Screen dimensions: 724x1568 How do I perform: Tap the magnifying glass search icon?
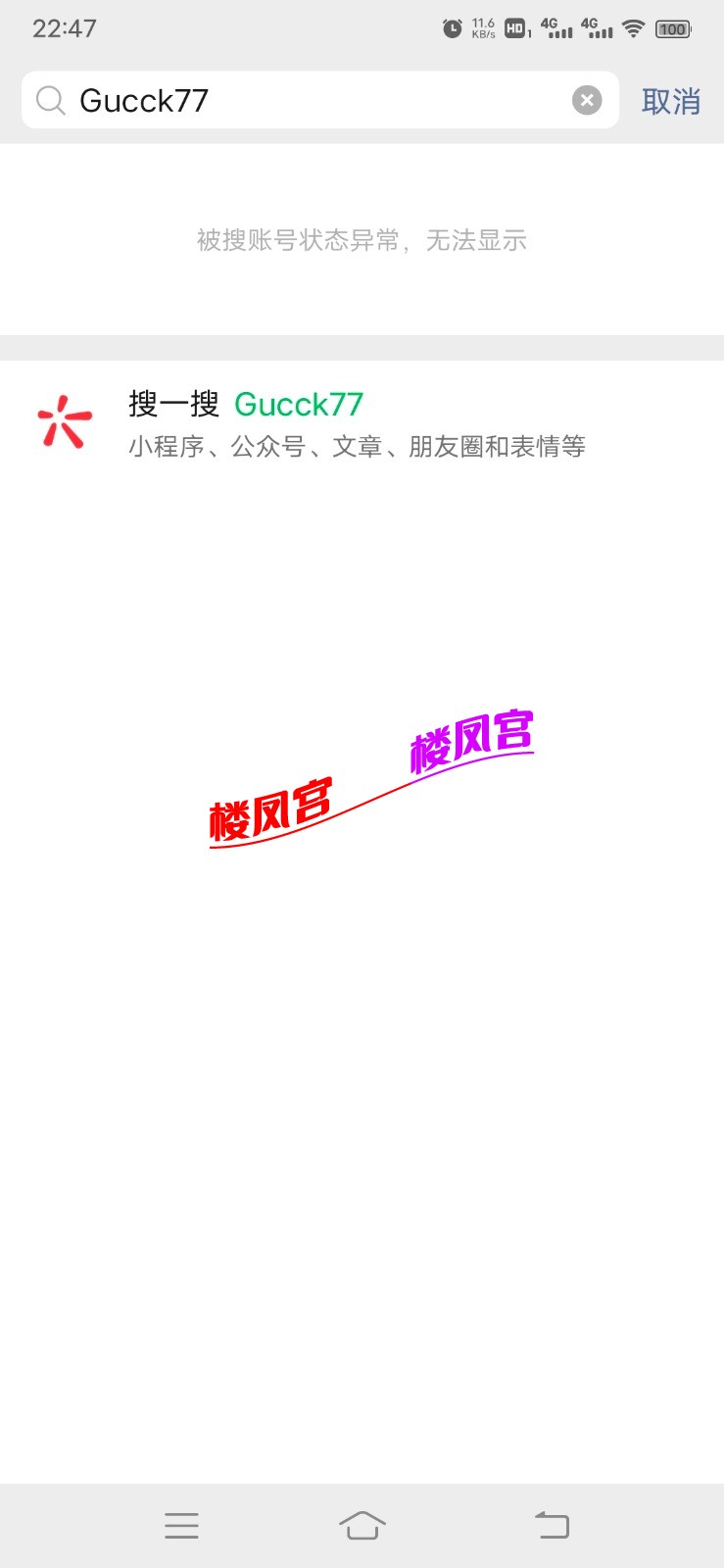50,100
